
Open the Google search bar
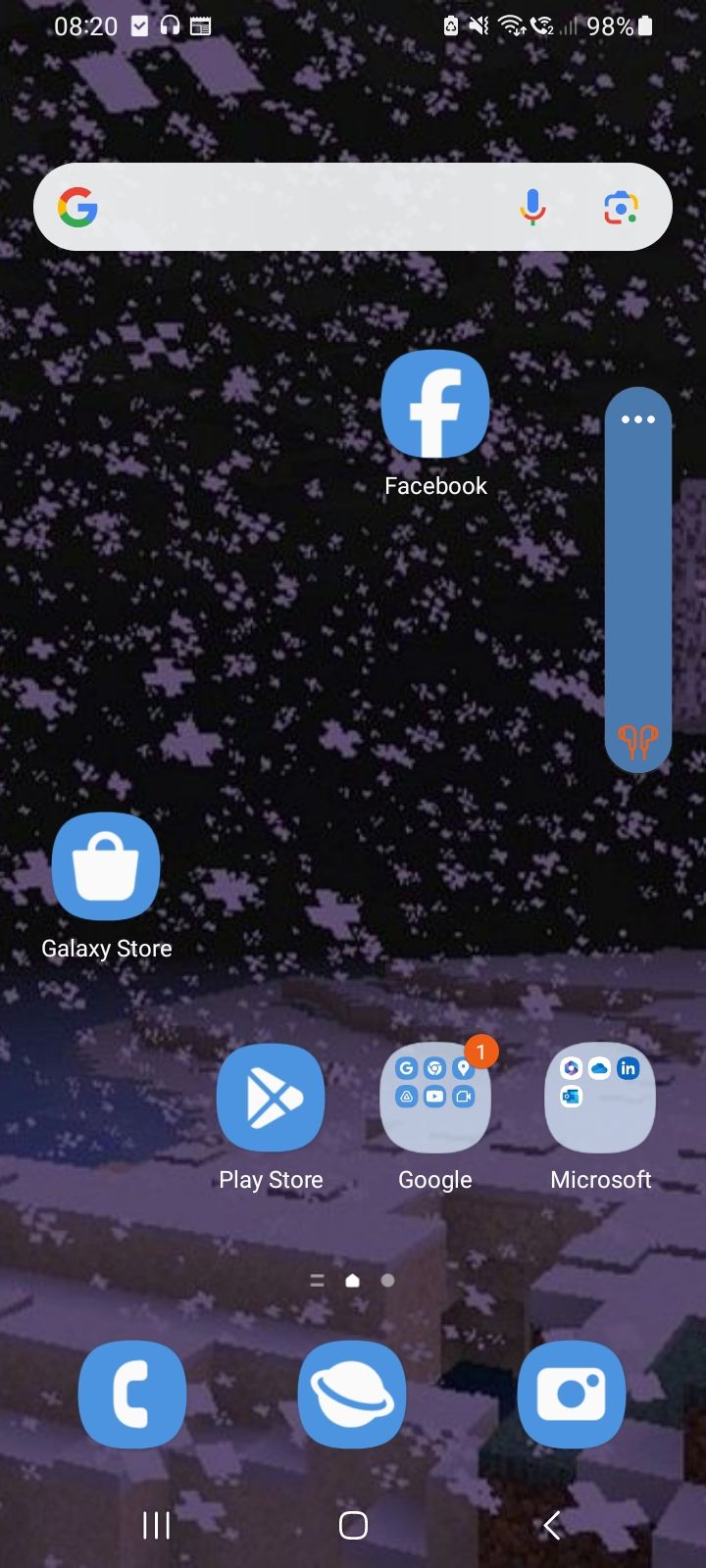pos(294,207)
